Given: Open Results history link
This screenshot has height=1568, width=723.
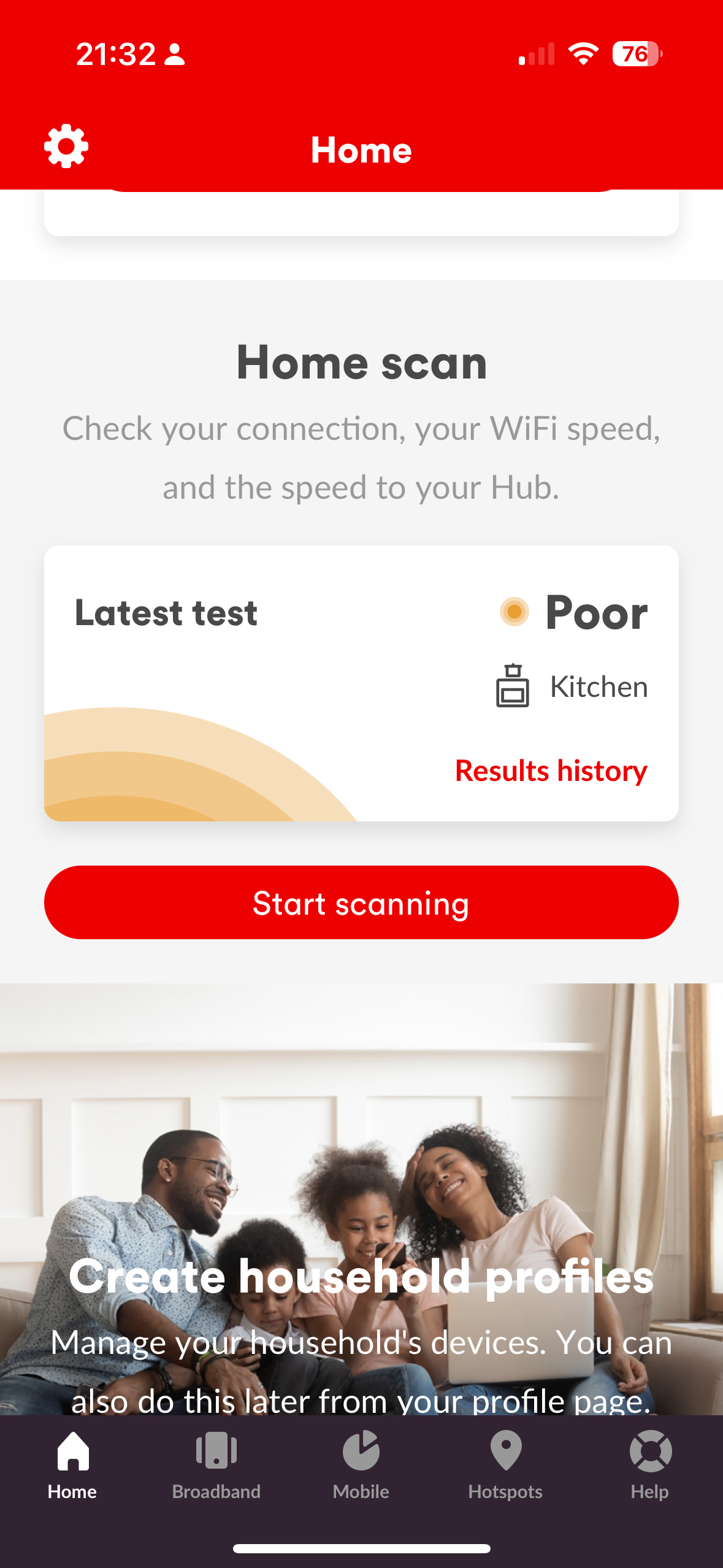Looking at the screenshot, I should pos(551,771).
